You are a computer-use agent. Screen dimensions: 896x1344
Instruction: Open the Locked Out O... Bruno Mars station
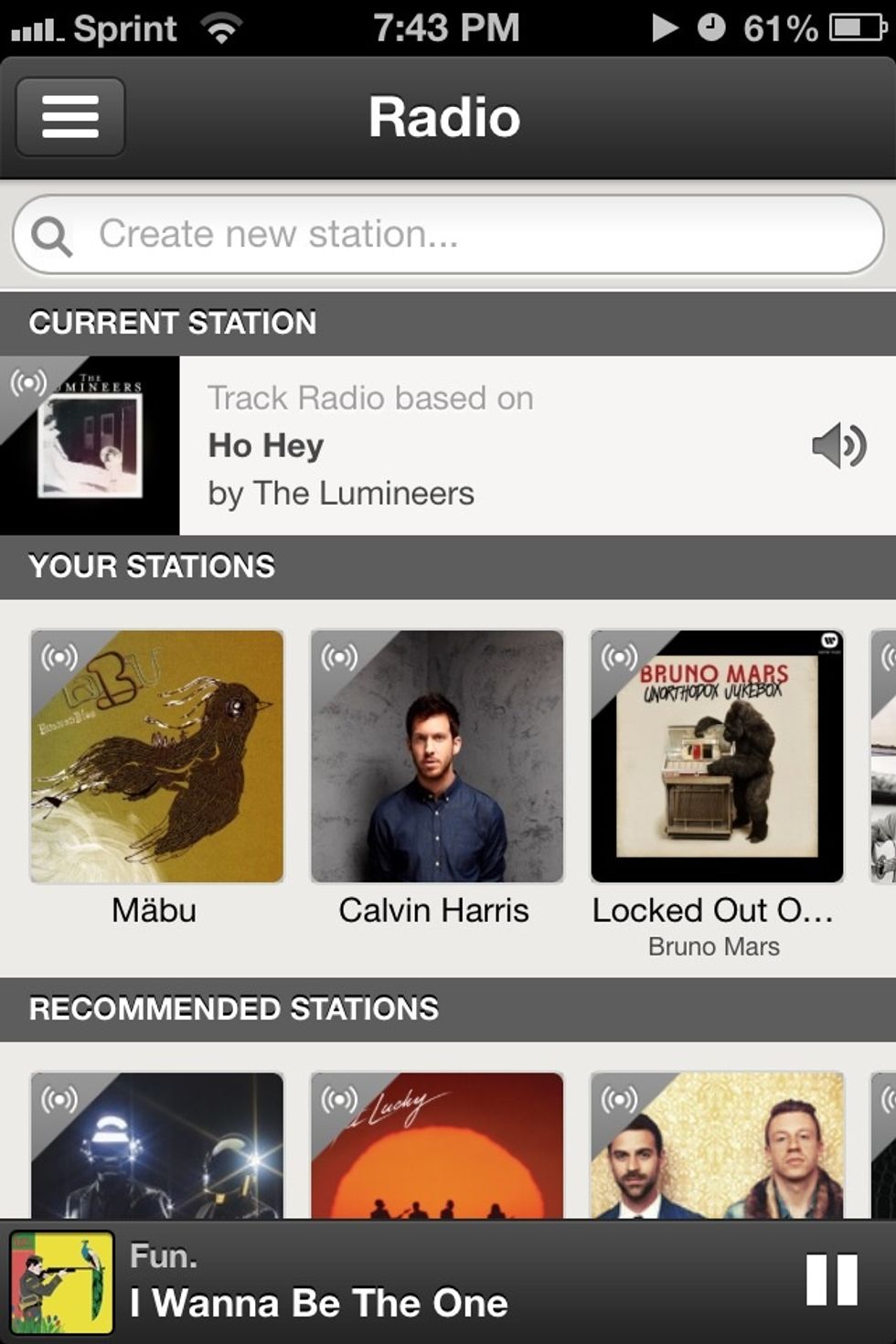point(717,757)
